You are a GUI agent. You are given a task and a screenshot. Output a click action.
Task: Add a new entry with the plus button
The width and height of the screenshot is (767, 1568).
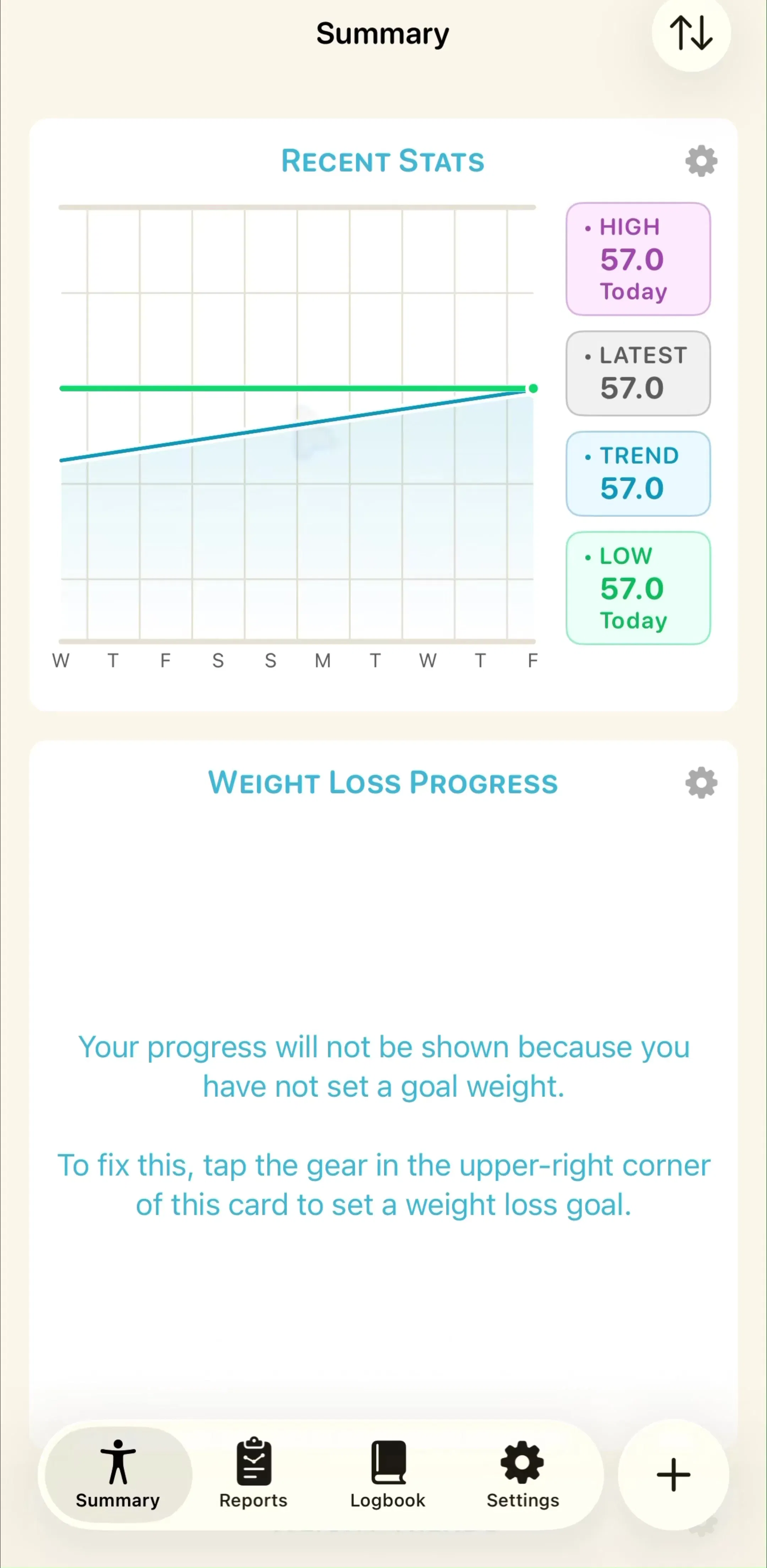point(673,1475)
